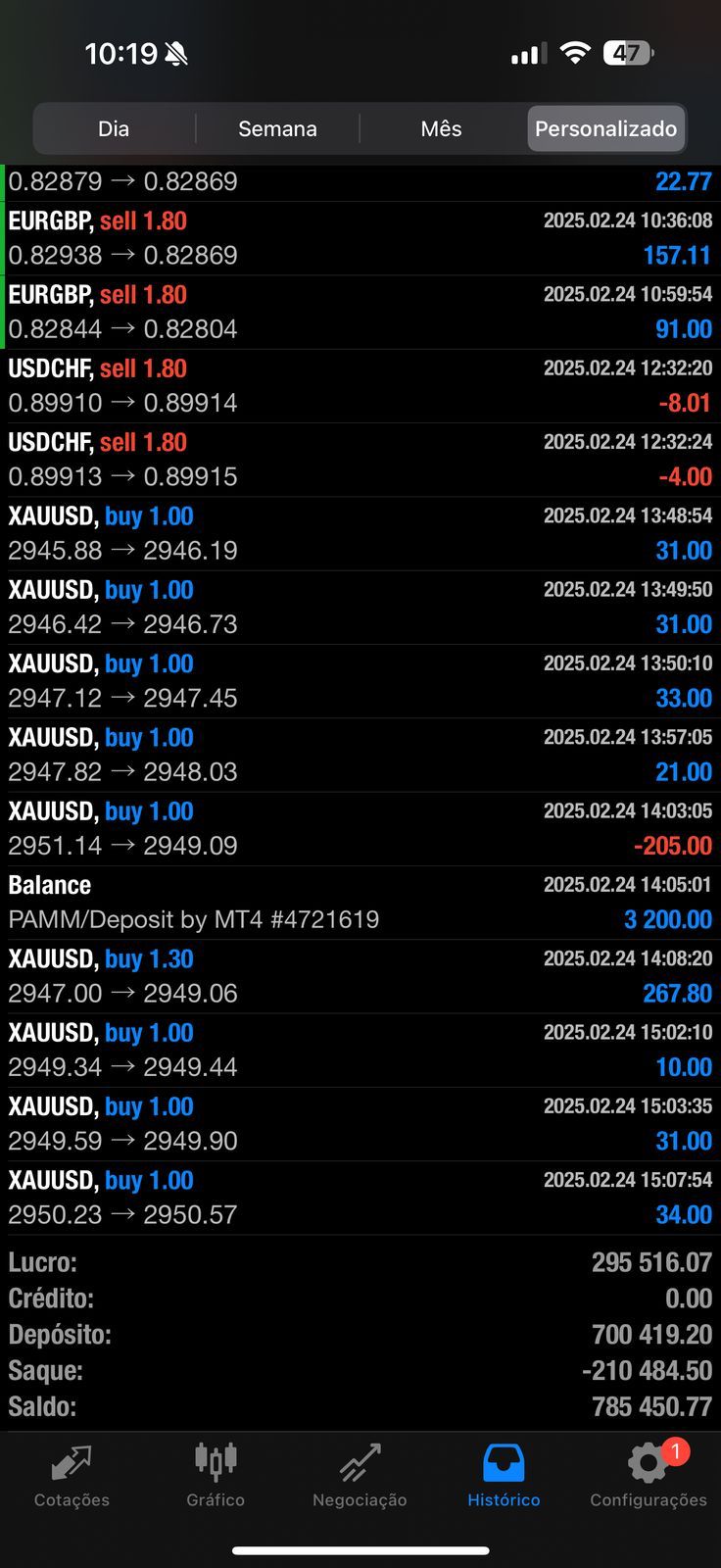Tap the XAUUSD trade closed at 15:07:54
Screen dimensions: 721x1568
pyautogui.click(x=360, y=1198)
